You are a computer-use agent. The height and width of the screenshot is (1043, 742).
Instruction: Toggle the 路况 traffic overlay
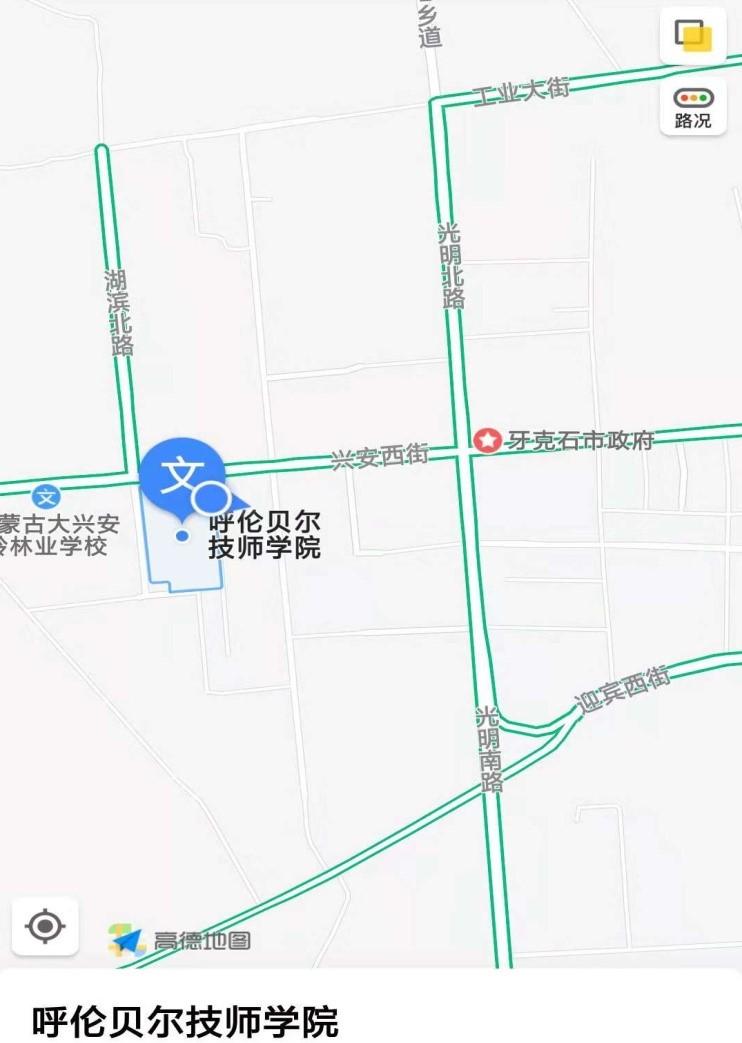(693, 107)
